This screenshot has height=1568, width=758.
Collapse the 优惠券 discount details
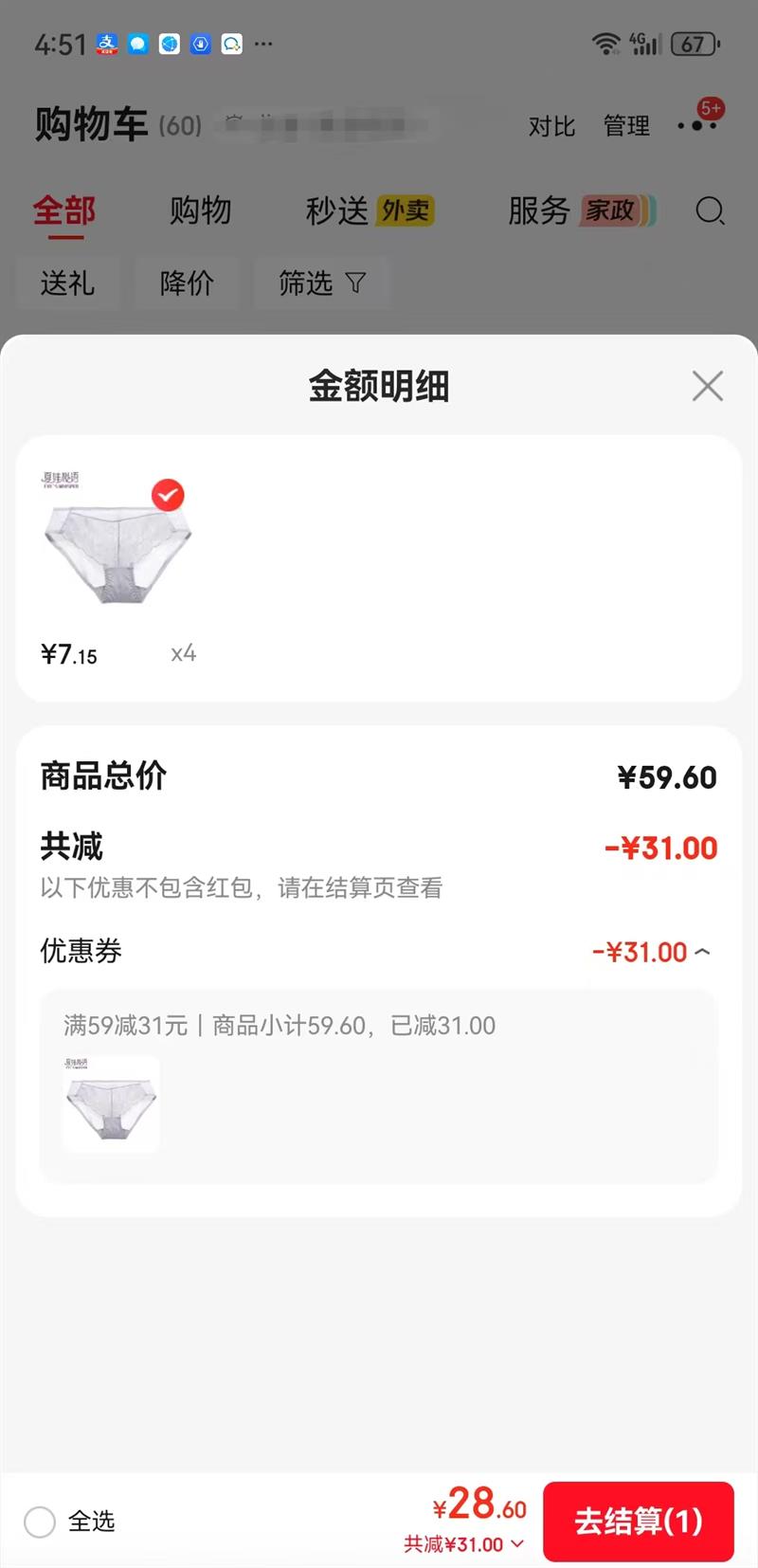click(702, 952)
